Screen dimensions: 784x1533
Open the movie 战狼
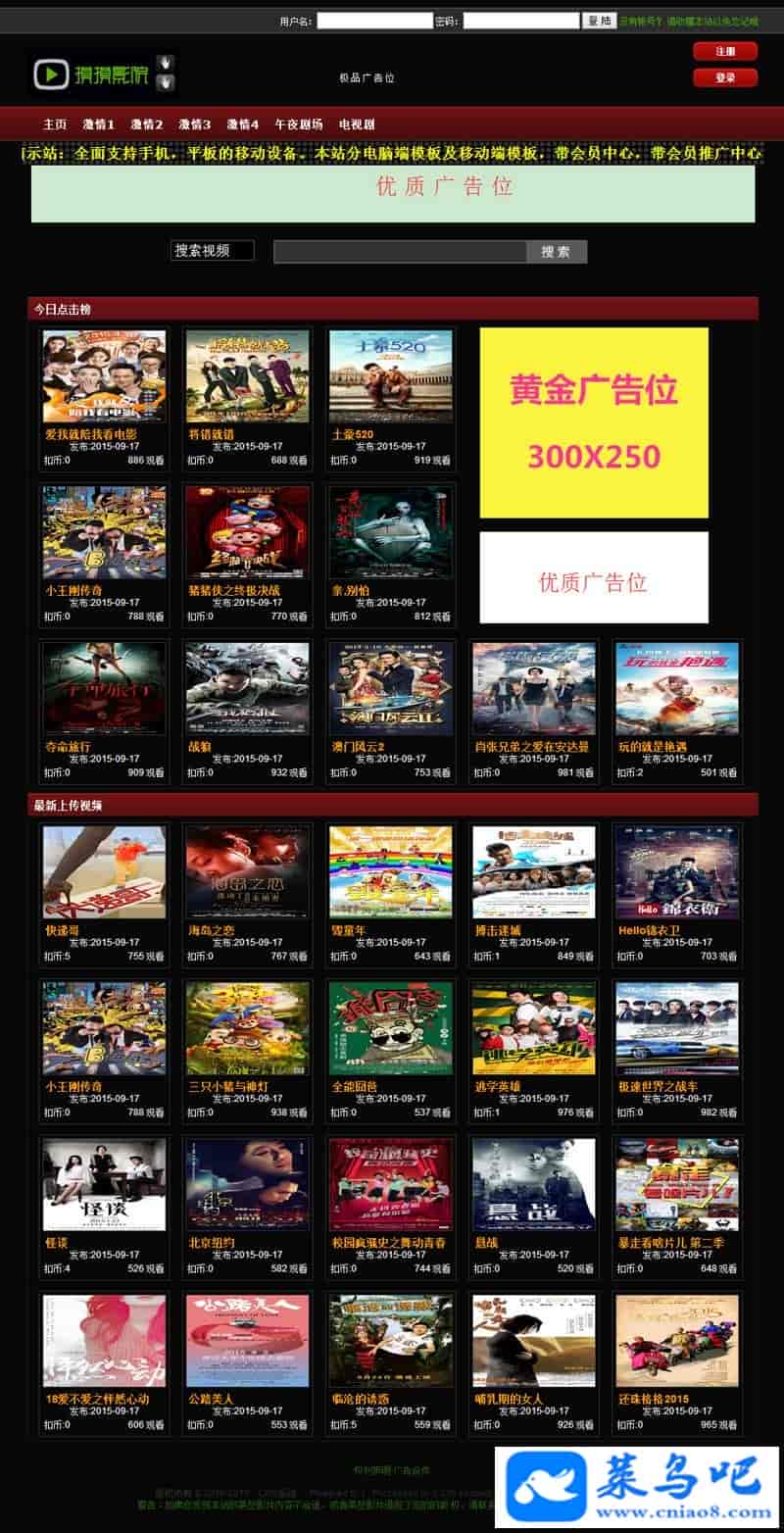247,688
